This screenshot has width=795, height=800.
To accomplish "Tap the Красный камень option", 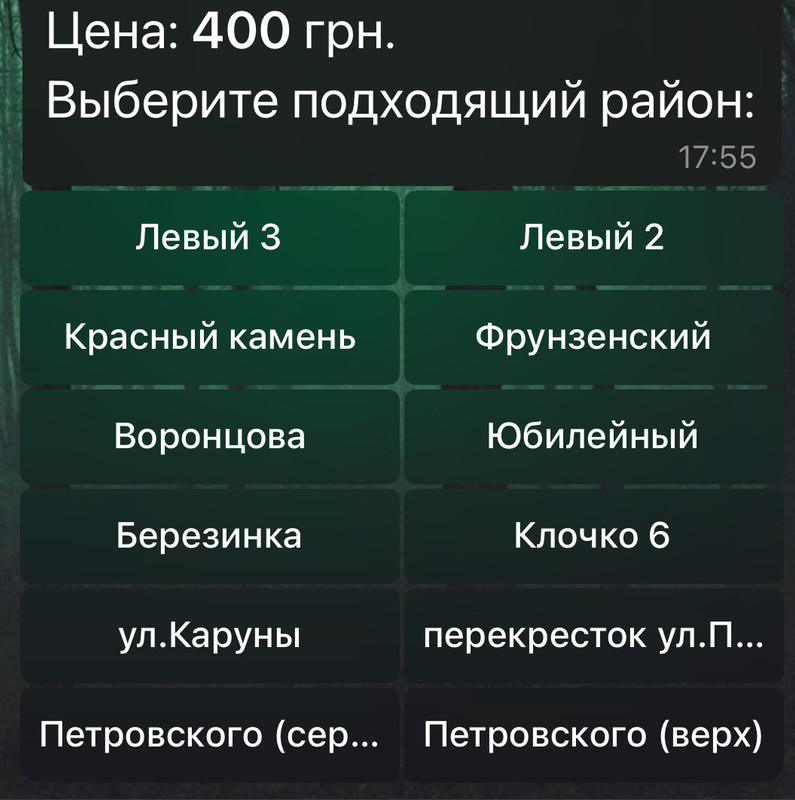I will [209, 338].
